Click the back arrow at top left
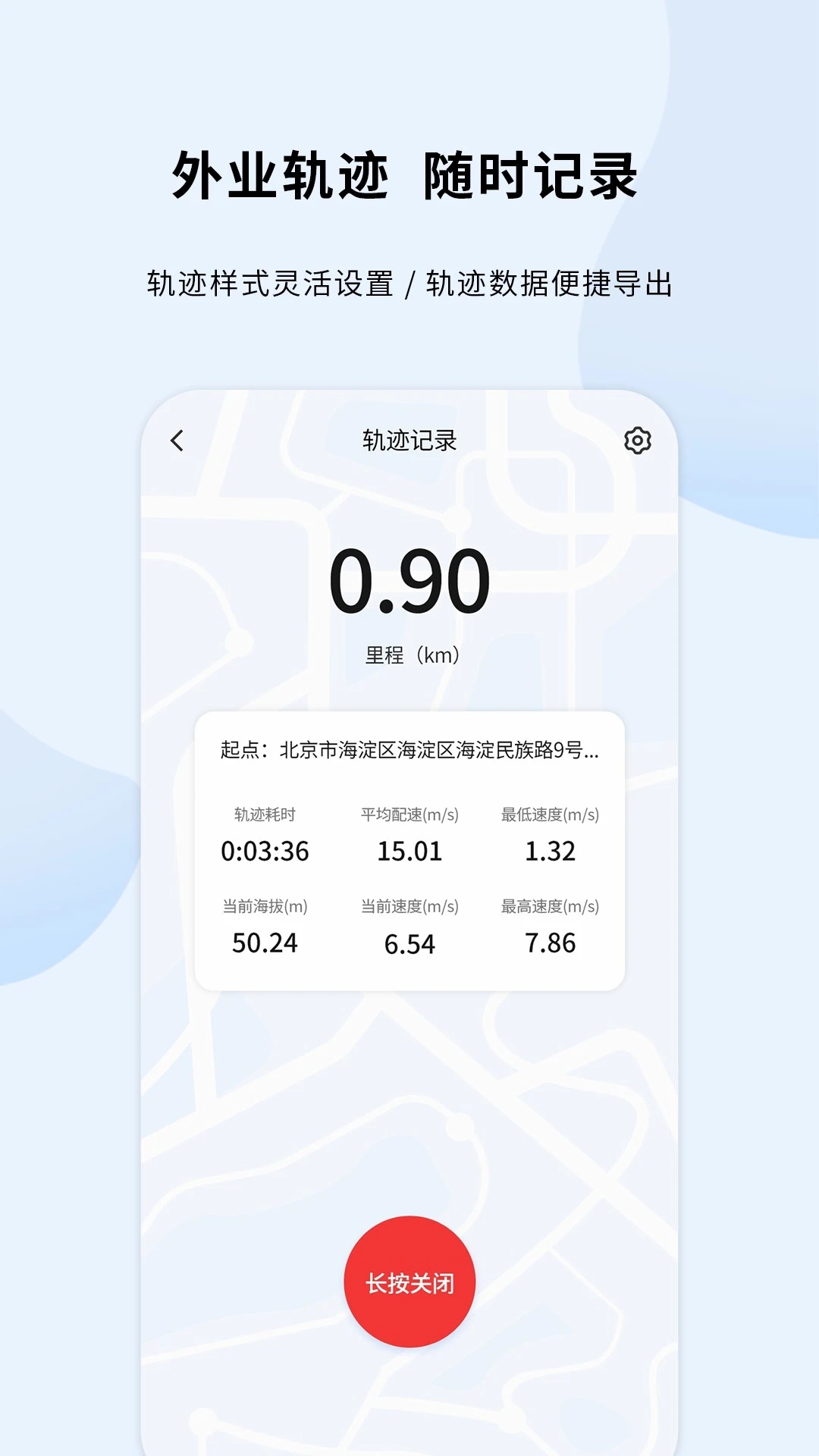Screen dimensions: 819x1456 click(178, 440)
